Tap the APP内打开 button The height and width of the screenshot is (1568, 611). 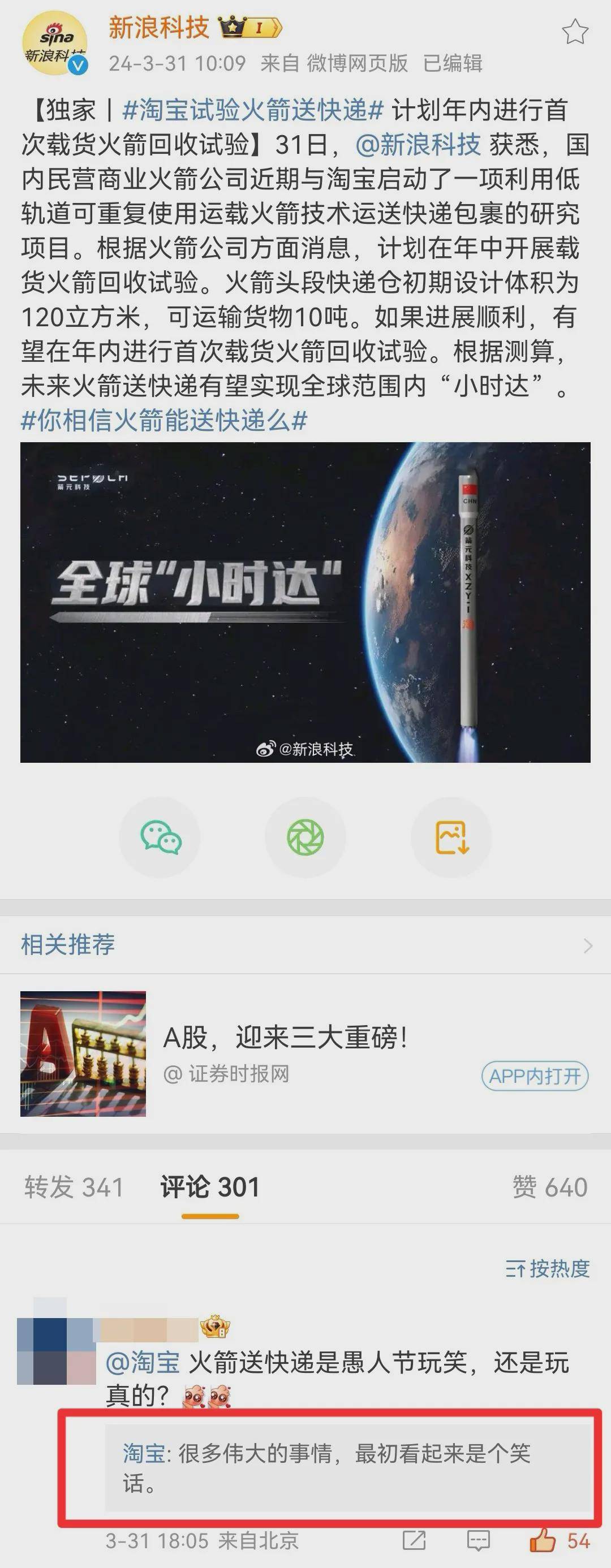pos(535,1075)
